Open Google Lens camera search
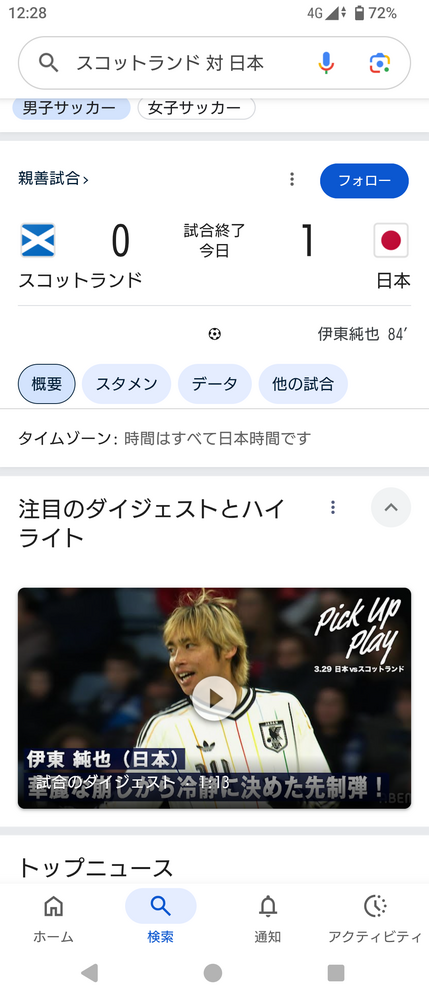This screenshot has height=1000, width=429. coord(380,62)
